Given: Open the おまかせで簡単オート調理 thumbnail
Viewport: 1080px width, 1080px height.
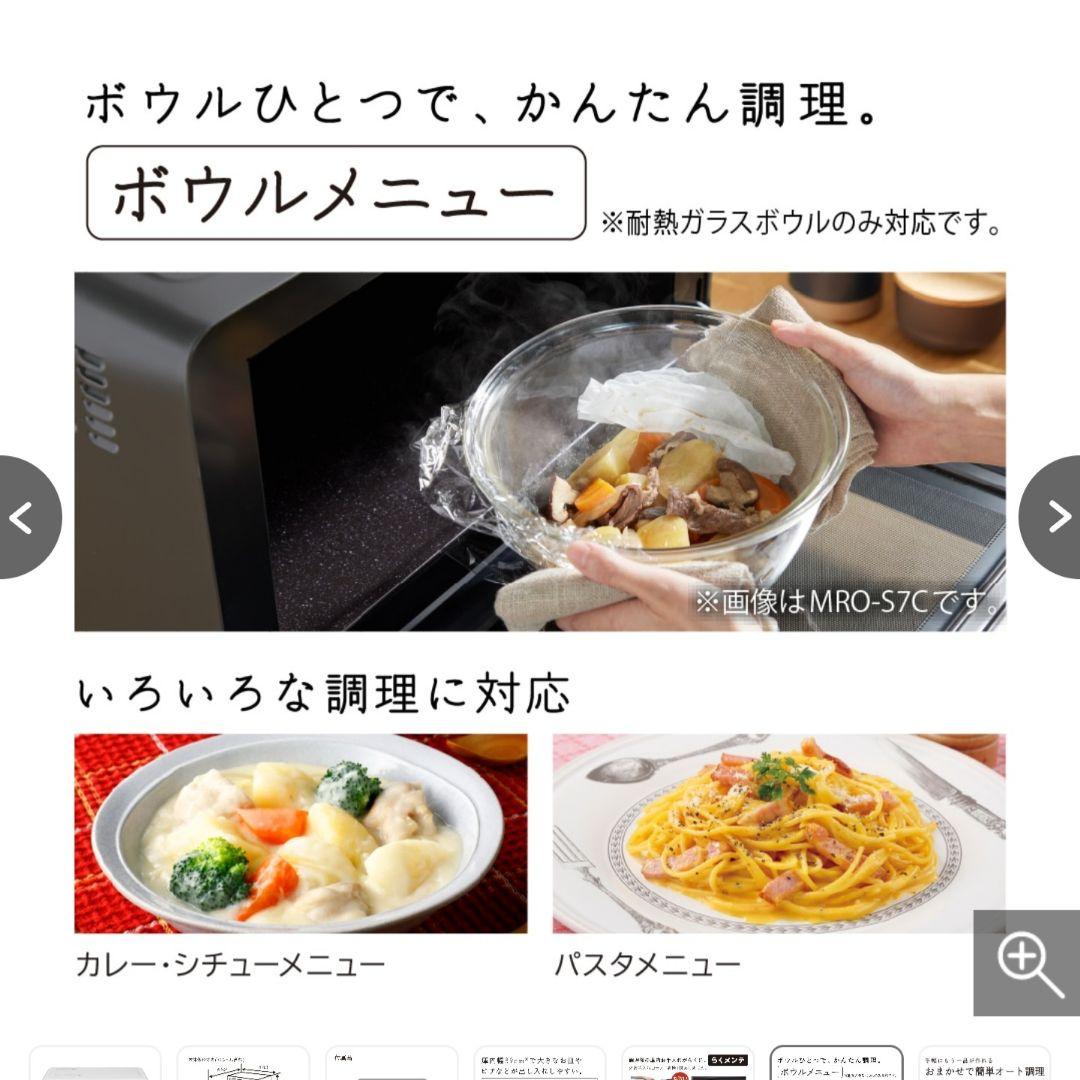Looking at the screenshot, I should pos(984,1064).
